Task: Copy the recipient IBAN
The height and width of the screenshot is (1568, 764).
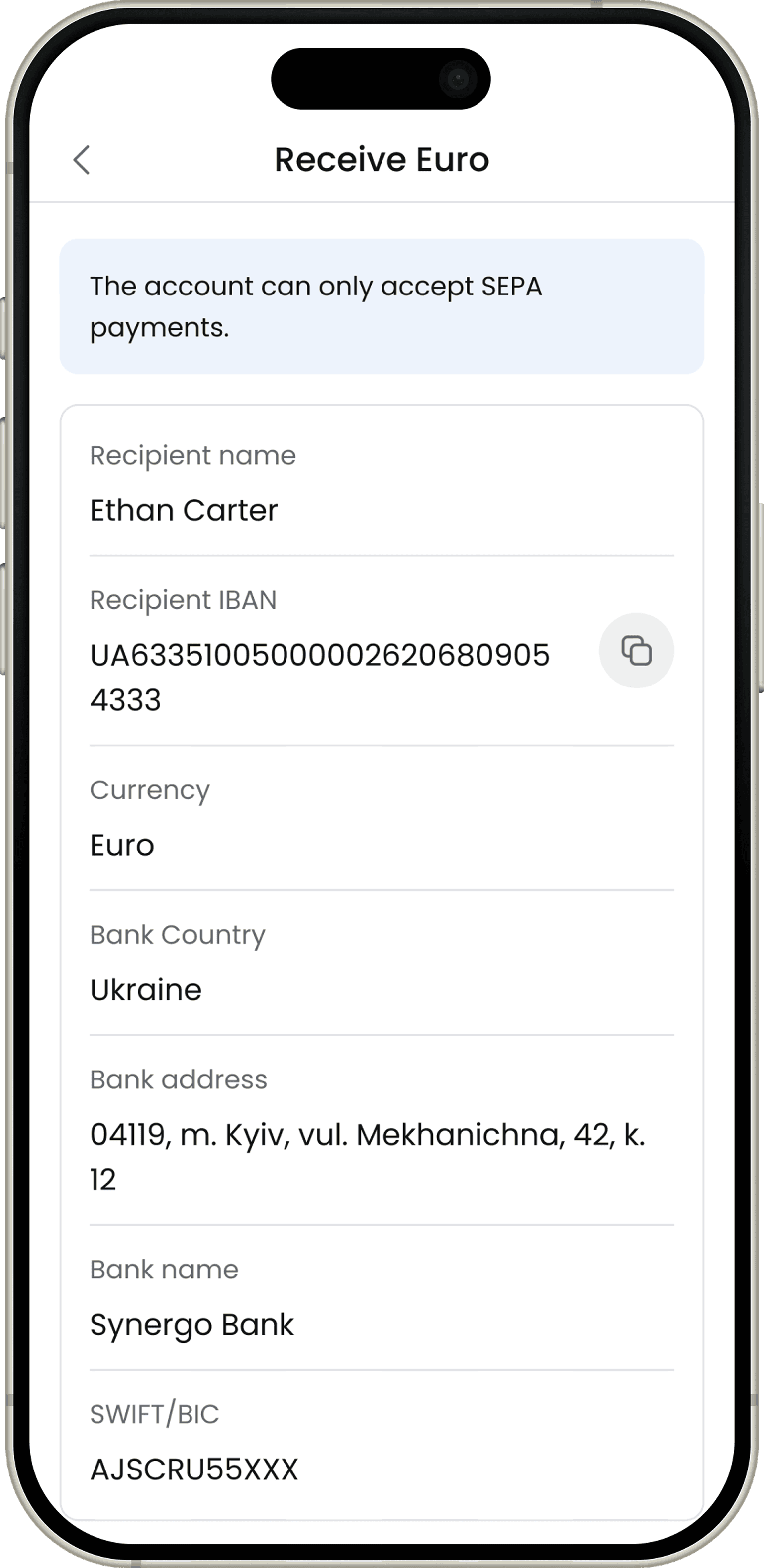Action: point(636,651)
